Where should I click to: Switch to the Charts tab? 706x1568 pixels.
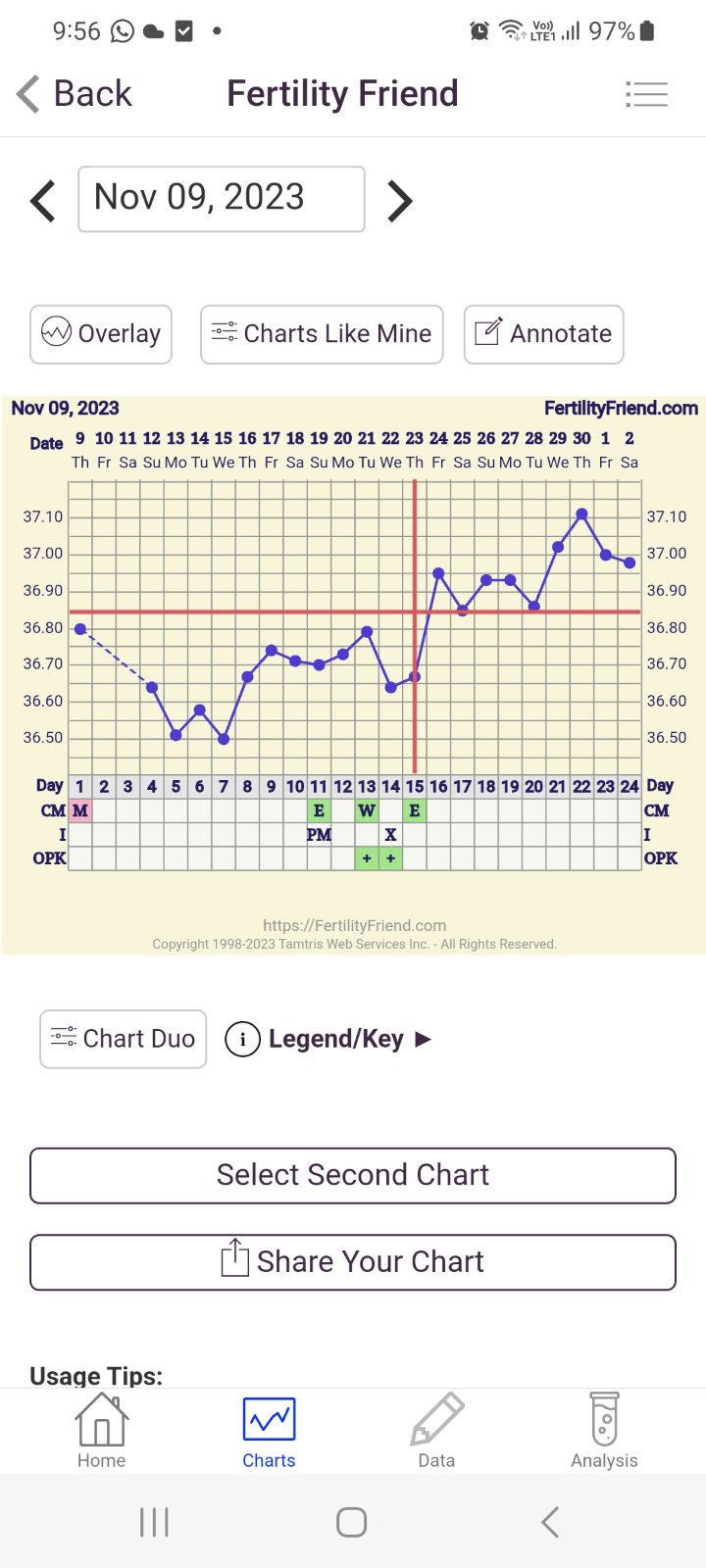pyautogui.click(x=269, y=1431)
